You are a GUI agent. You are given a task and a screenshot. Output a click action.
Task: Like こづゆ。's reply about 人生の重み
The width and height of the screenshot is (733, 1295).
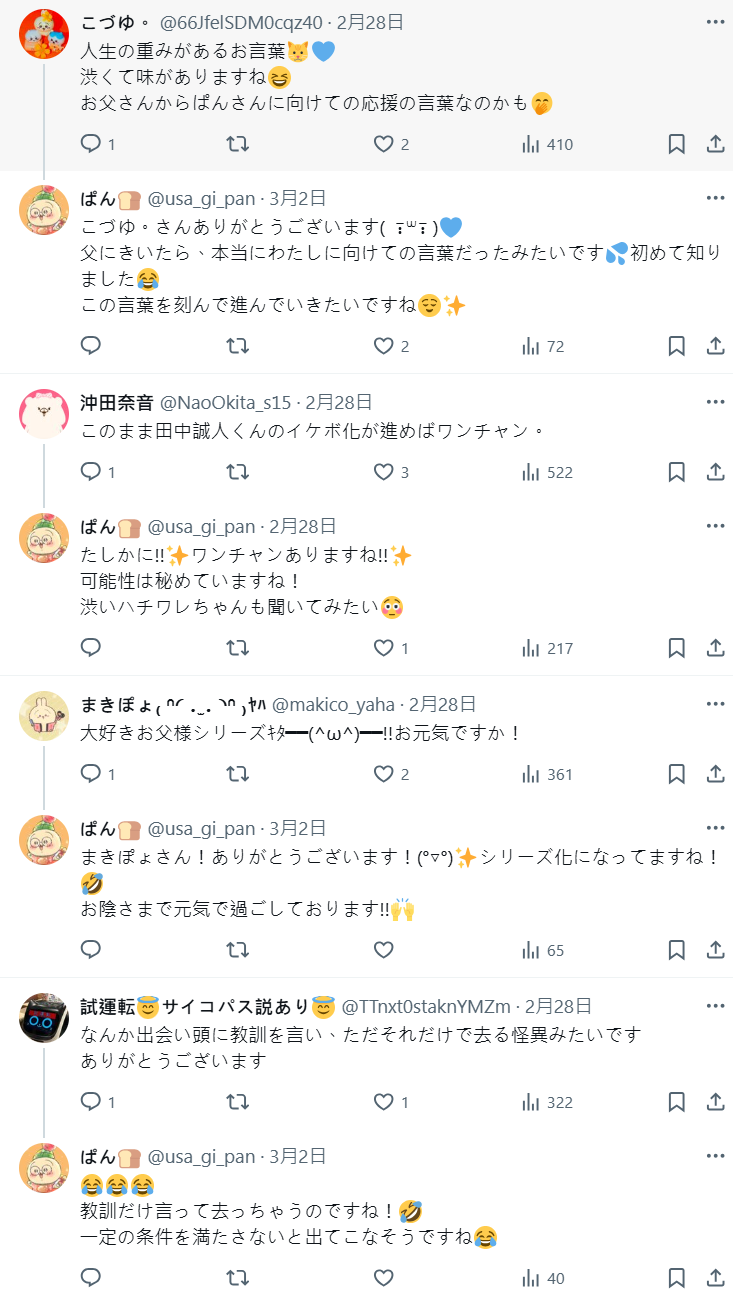coord(384,144)
